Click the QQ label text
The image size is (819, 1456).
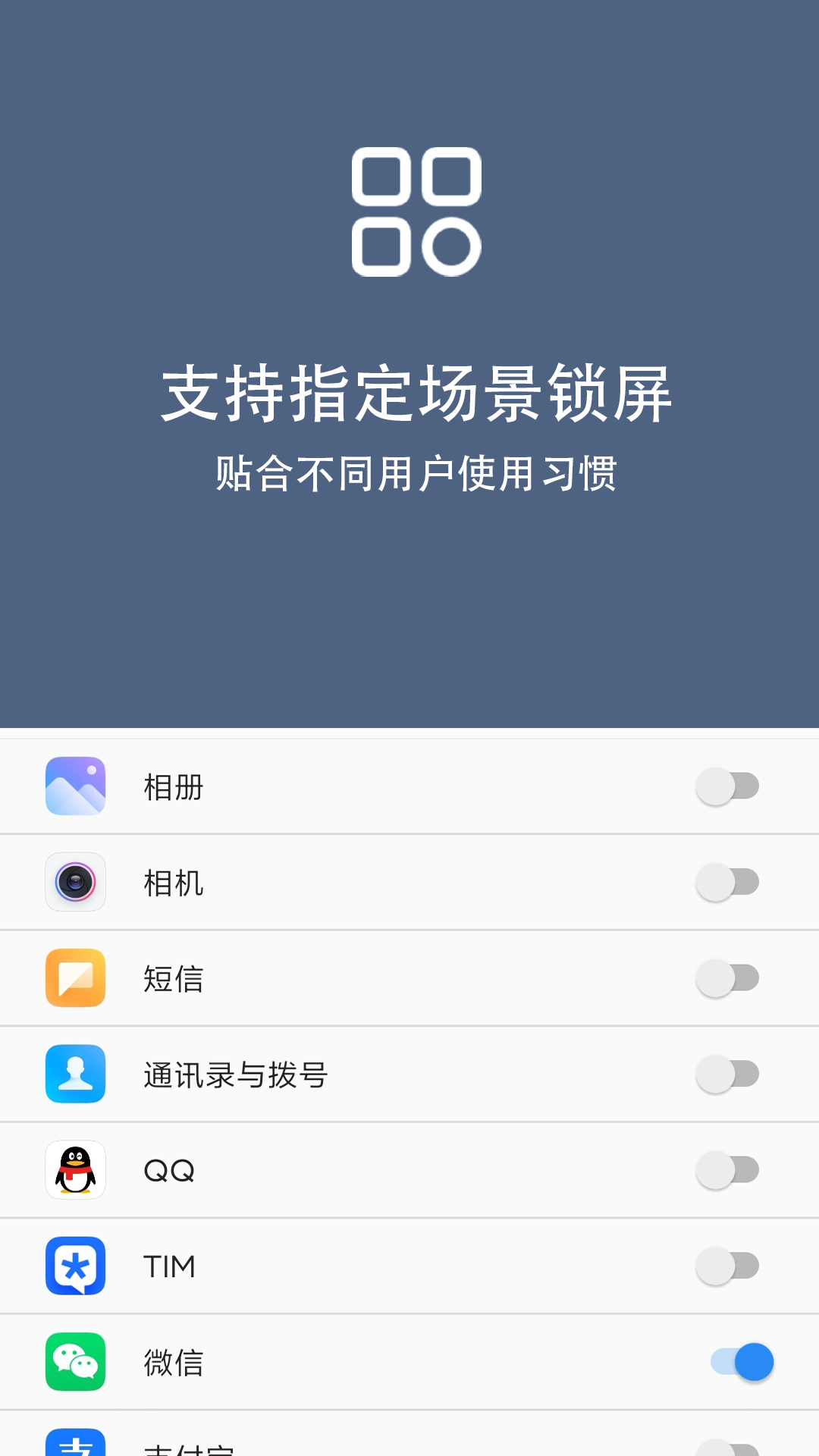pyautogui.click(x=168, y=1170)
